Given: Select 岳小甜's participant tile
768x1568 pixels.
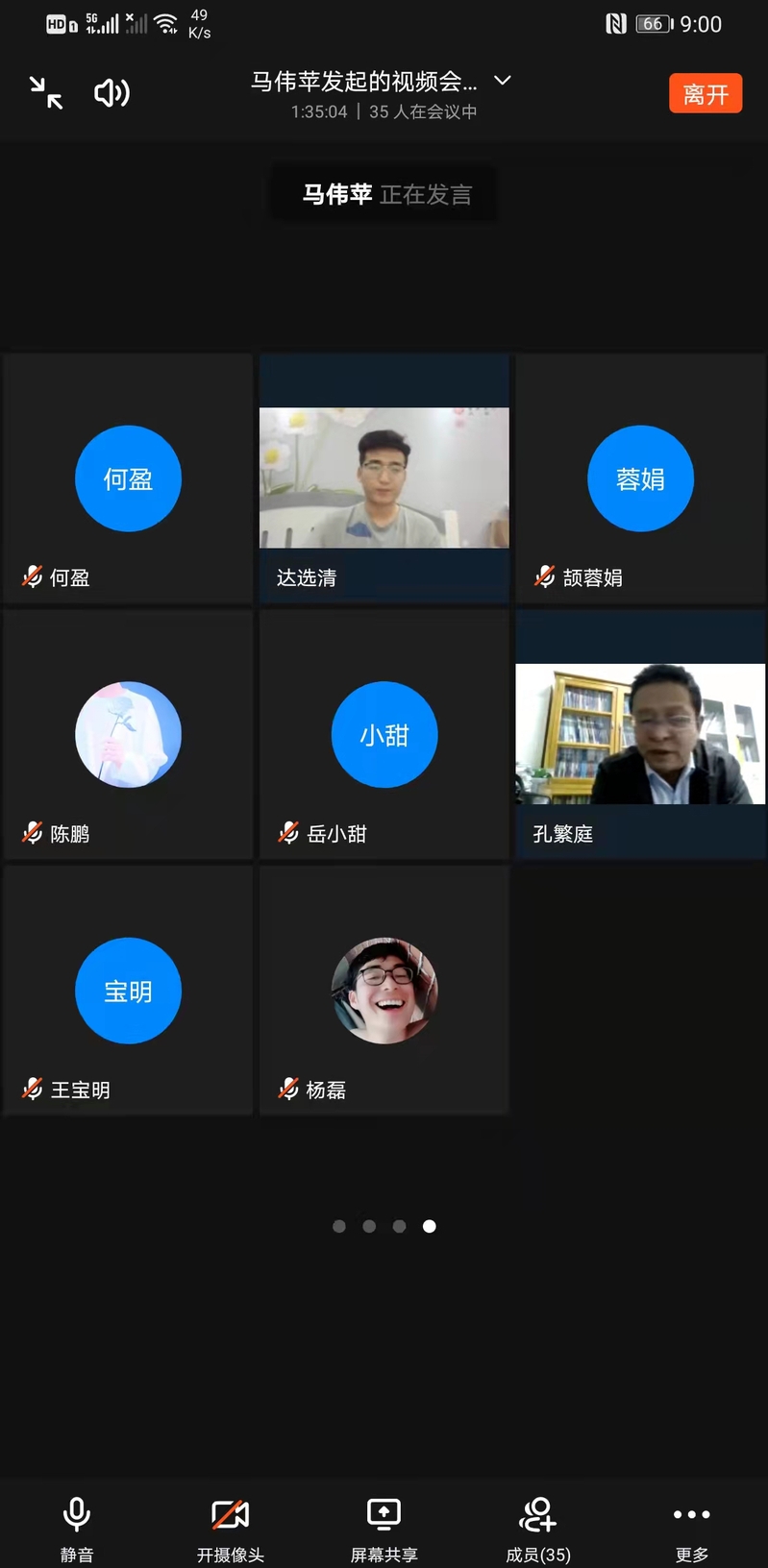Looking at the screenshot, I should coord(384,734).
